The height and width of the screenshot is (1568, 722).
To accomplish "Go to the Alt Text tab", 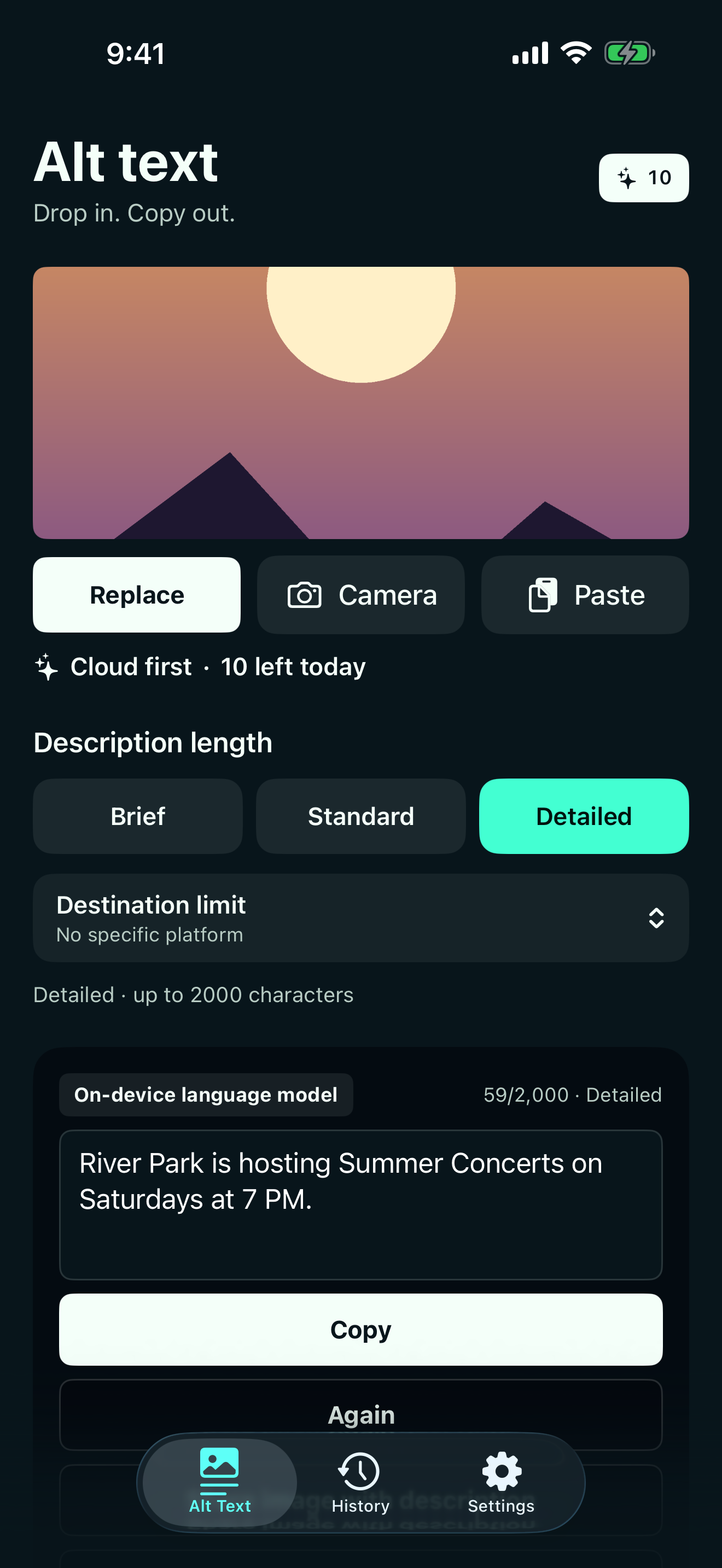I will click(220, 1483).
